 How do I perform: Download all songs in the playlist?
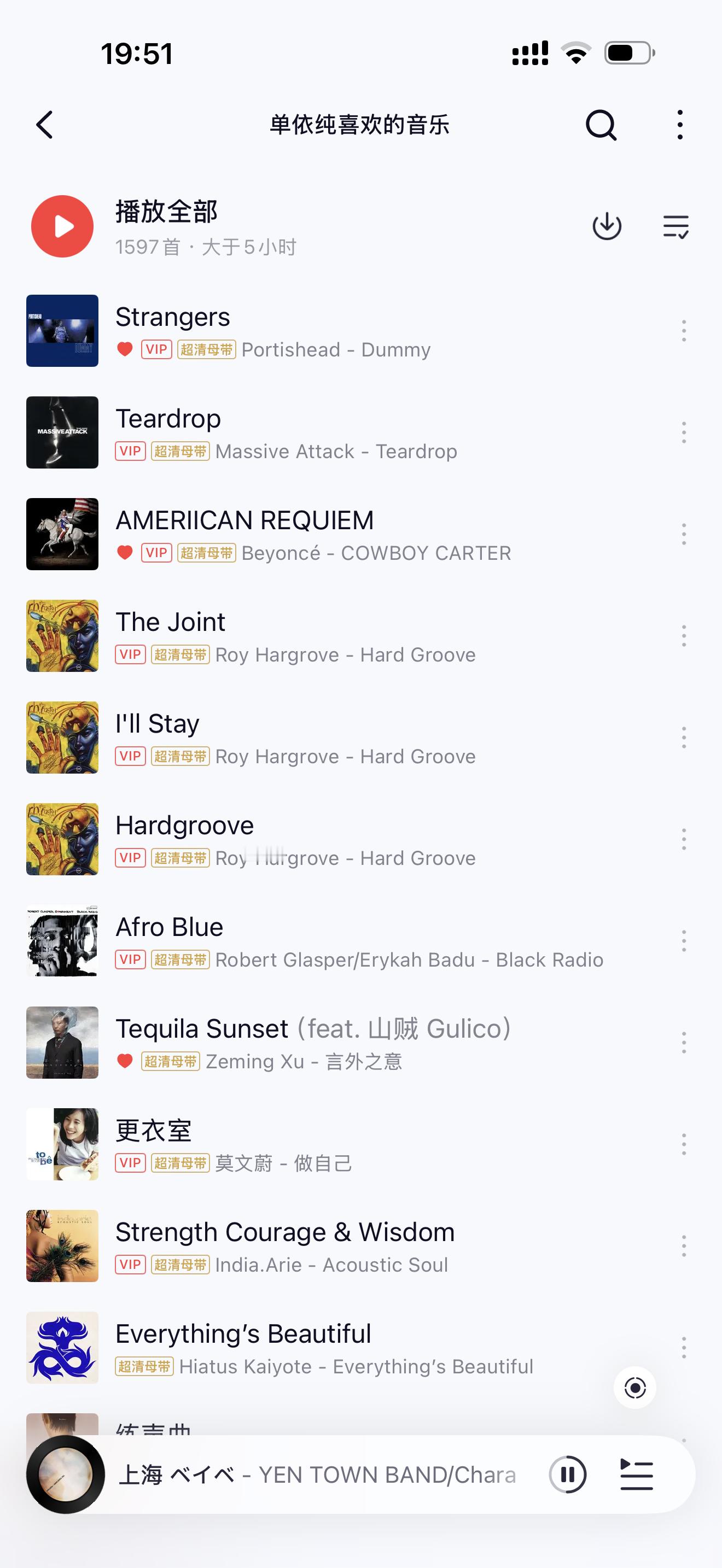[x=607, y=226]
